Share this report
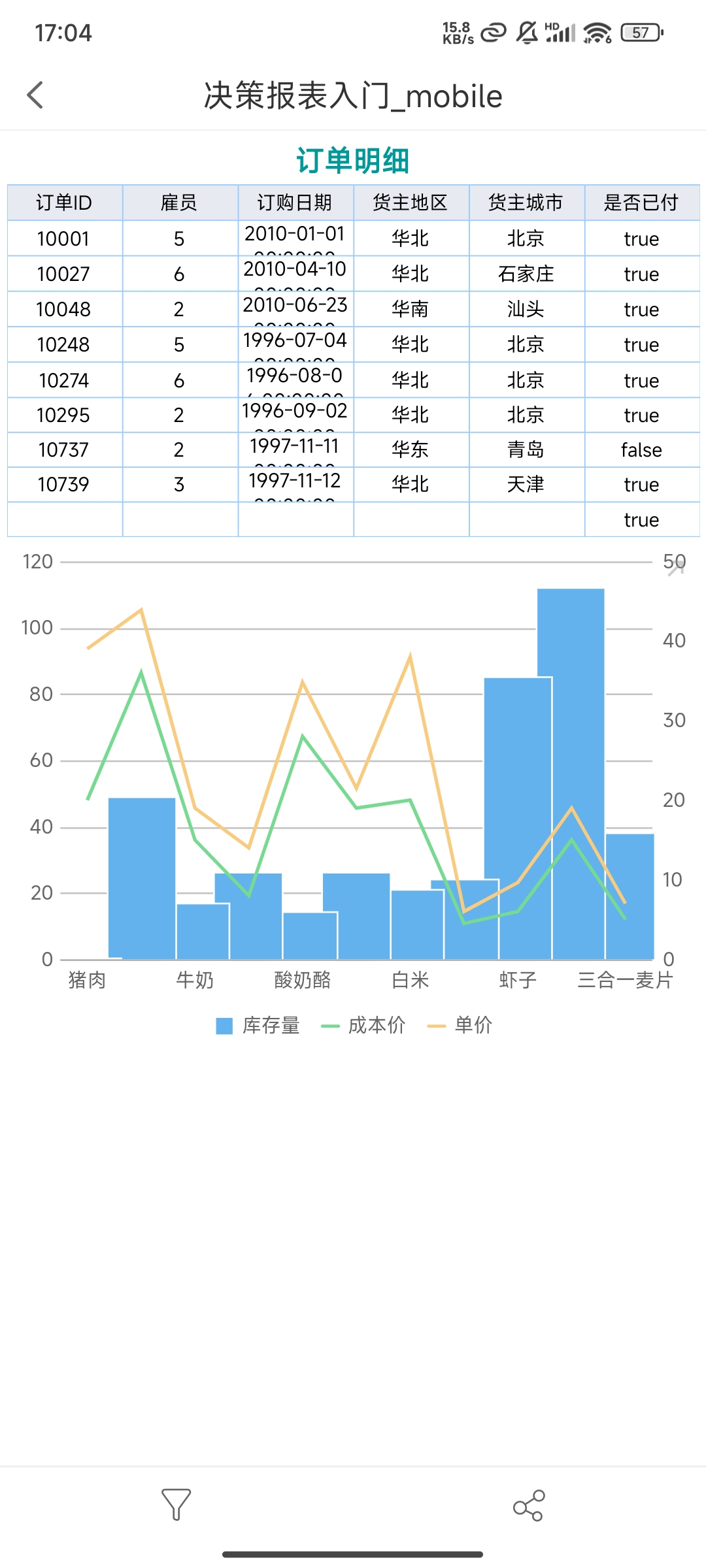The height and width of the screenshot is (1568, 706). pyautogui.click(x=528, y=1505)
